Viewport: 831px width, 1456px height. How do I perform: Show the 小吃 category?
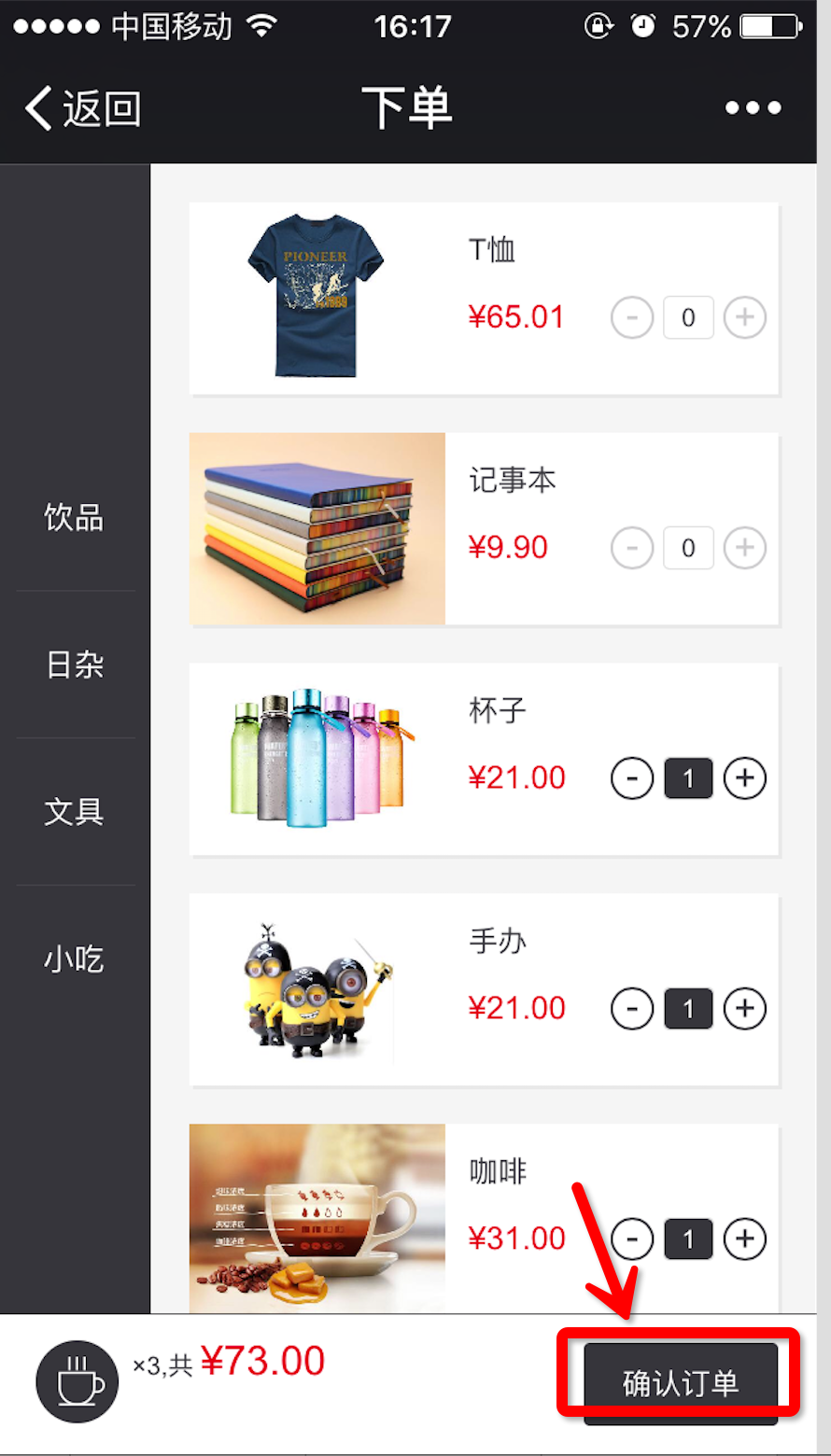(75, 959)
